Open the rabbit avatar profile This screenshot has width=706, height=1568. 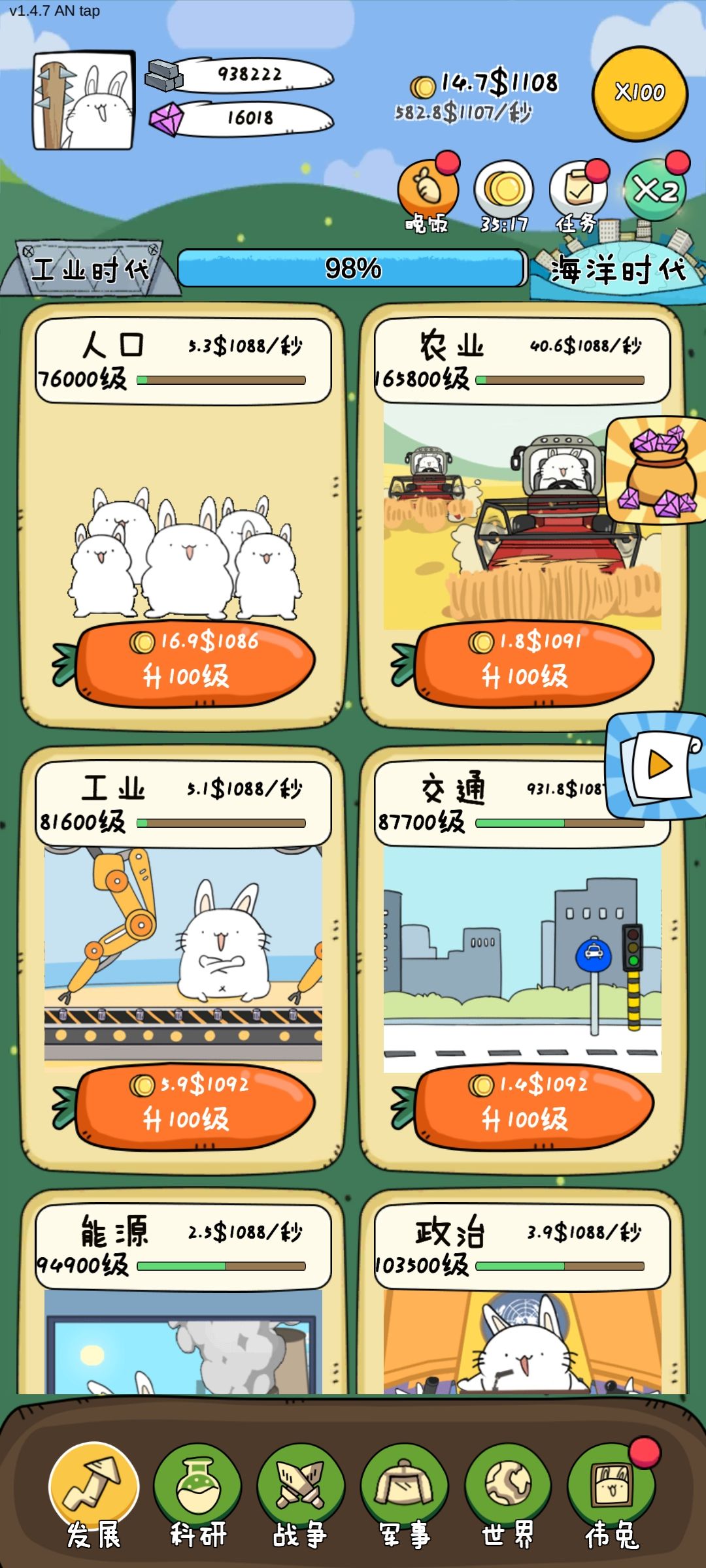84,100
